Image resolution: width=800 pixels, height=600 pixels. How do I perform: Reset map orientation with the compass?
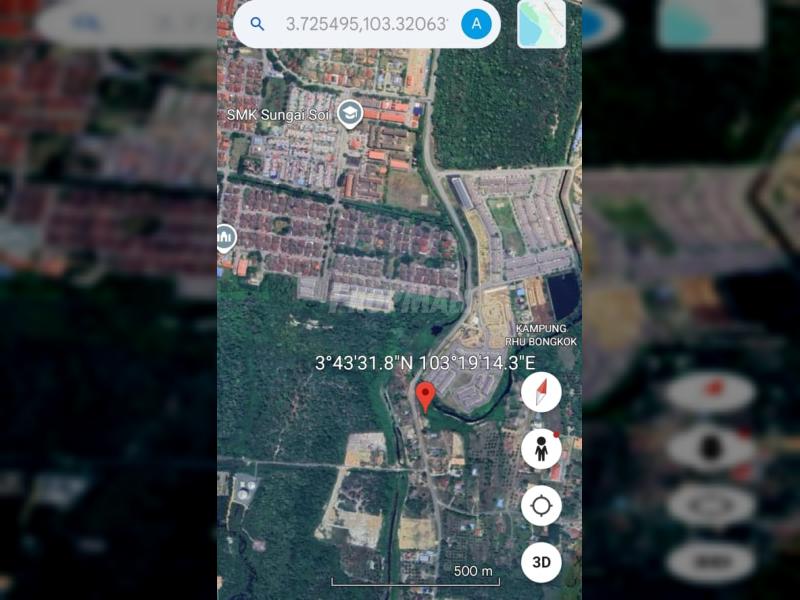[x=541, y=392]
